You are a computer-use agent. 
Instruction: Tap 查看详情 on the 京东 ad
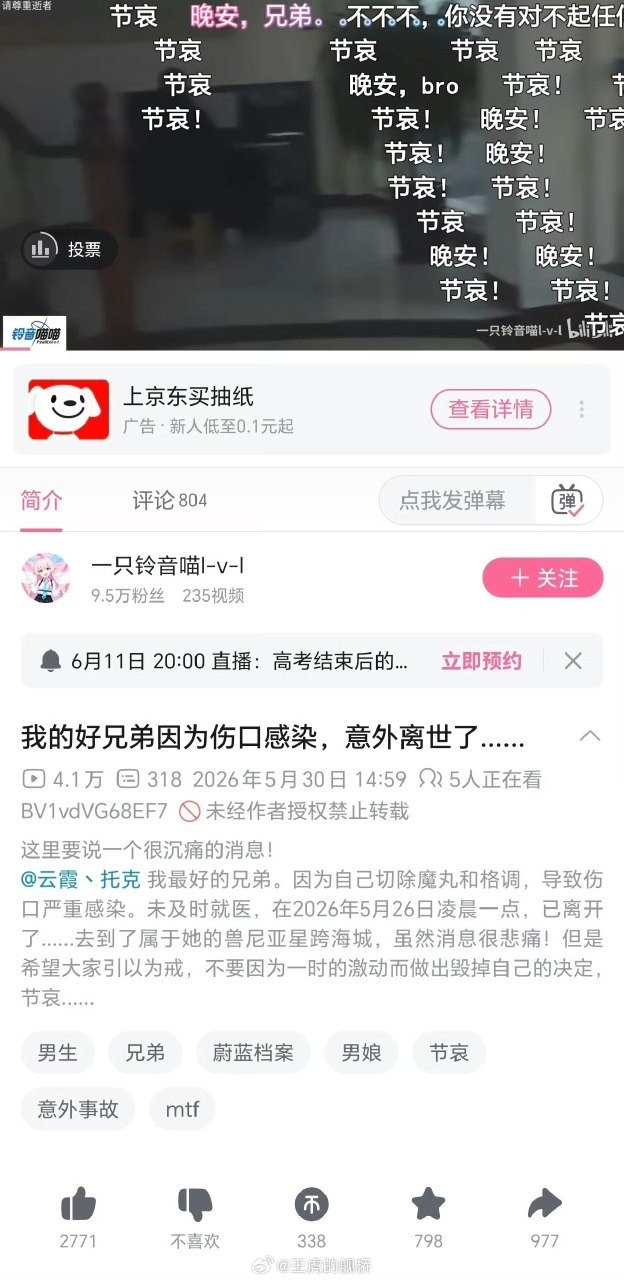click(491, 409)
